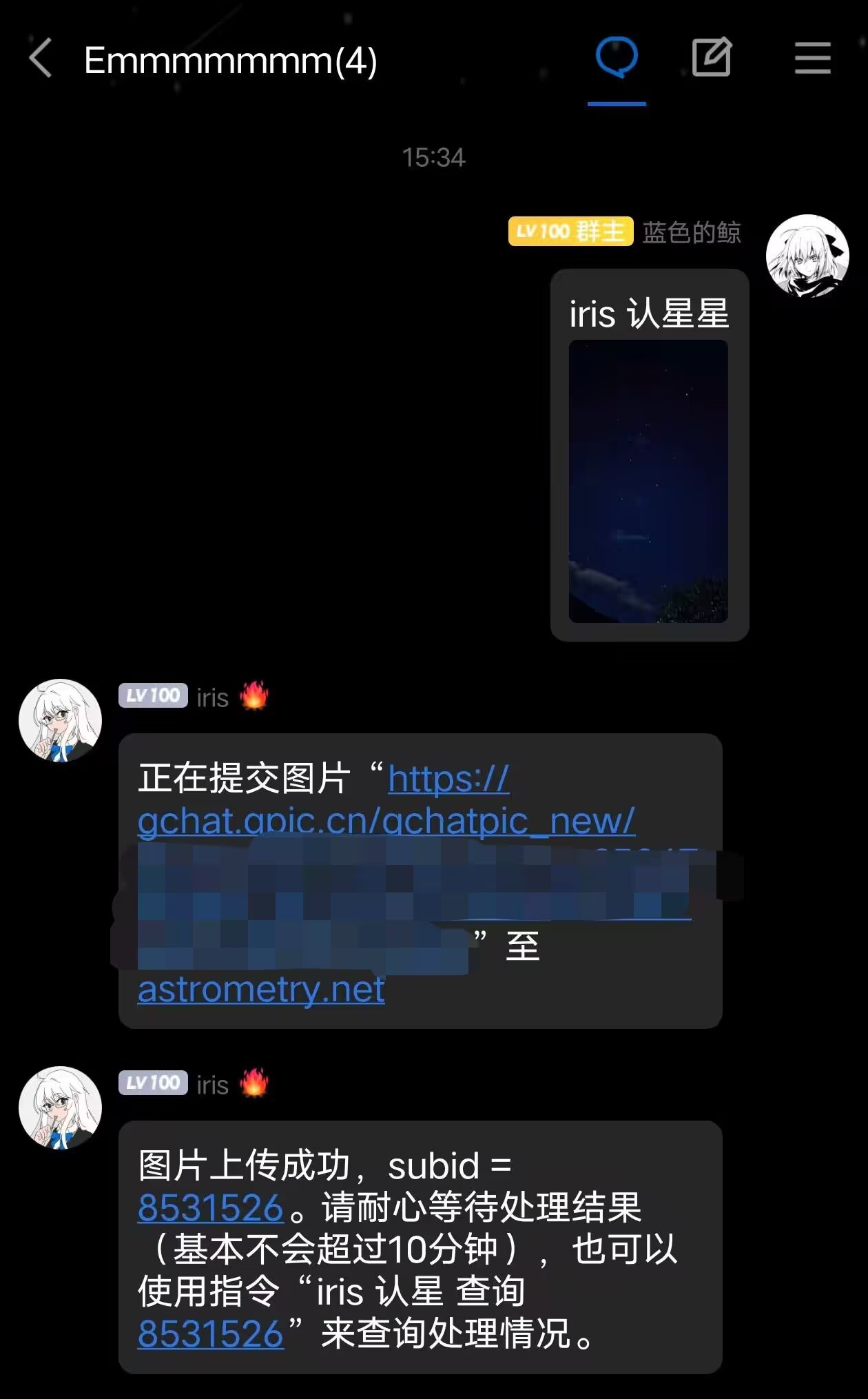Open 蓝色的鲸's avatar profile
868x1399 pixels.
point(807,256)
